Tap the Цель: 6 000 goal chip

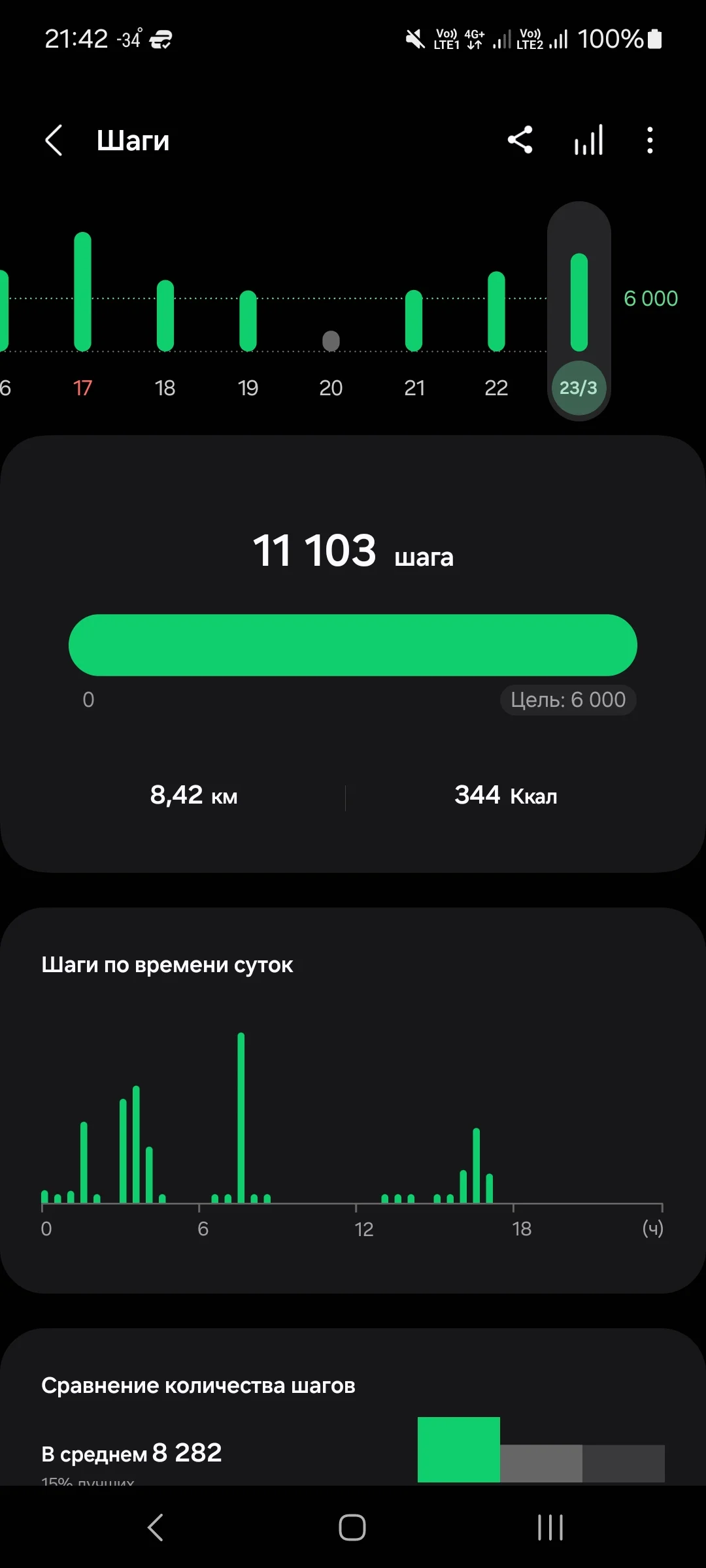tap(568, 700)
